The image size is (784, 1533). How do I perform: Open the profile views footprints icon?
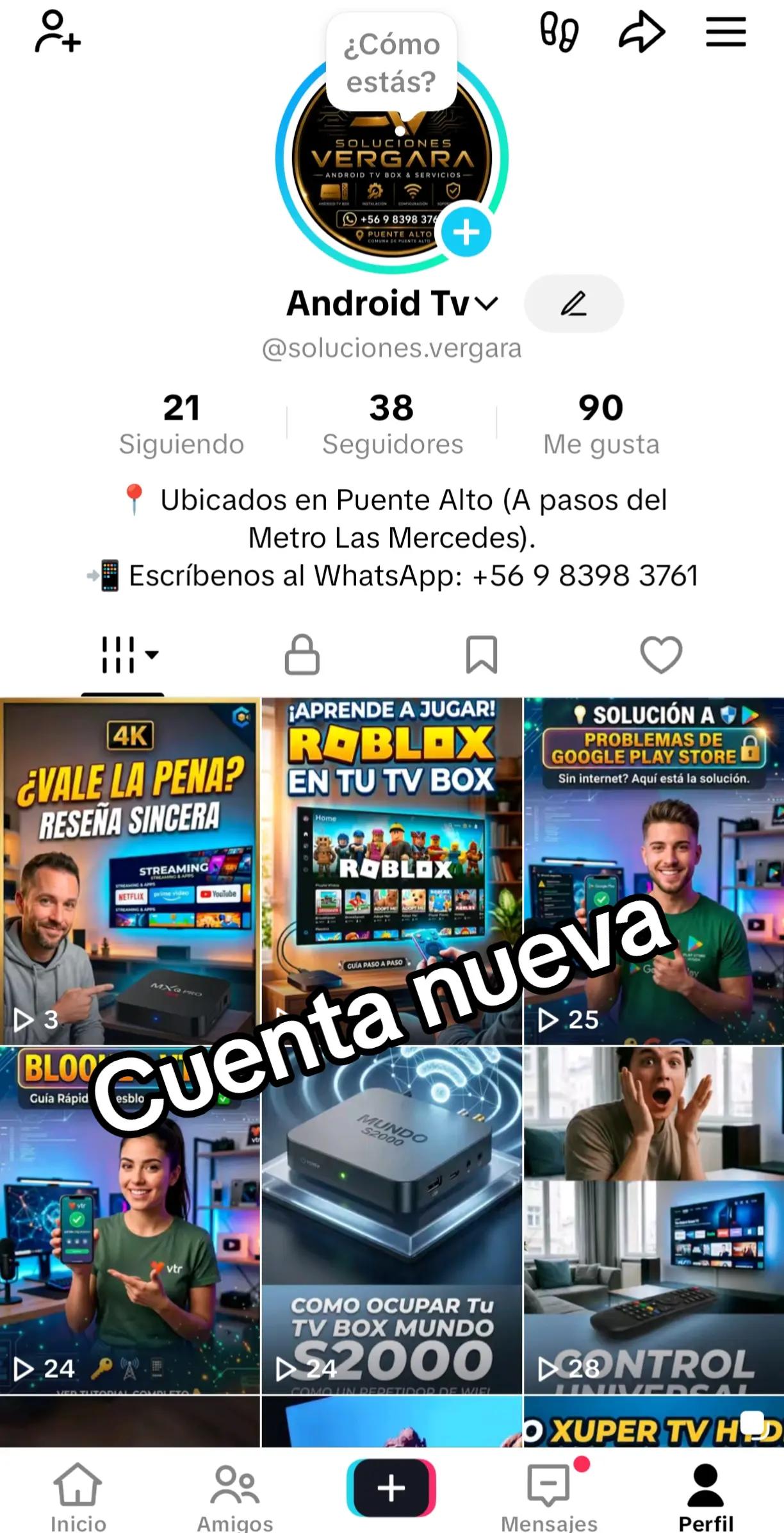[559, 31]
